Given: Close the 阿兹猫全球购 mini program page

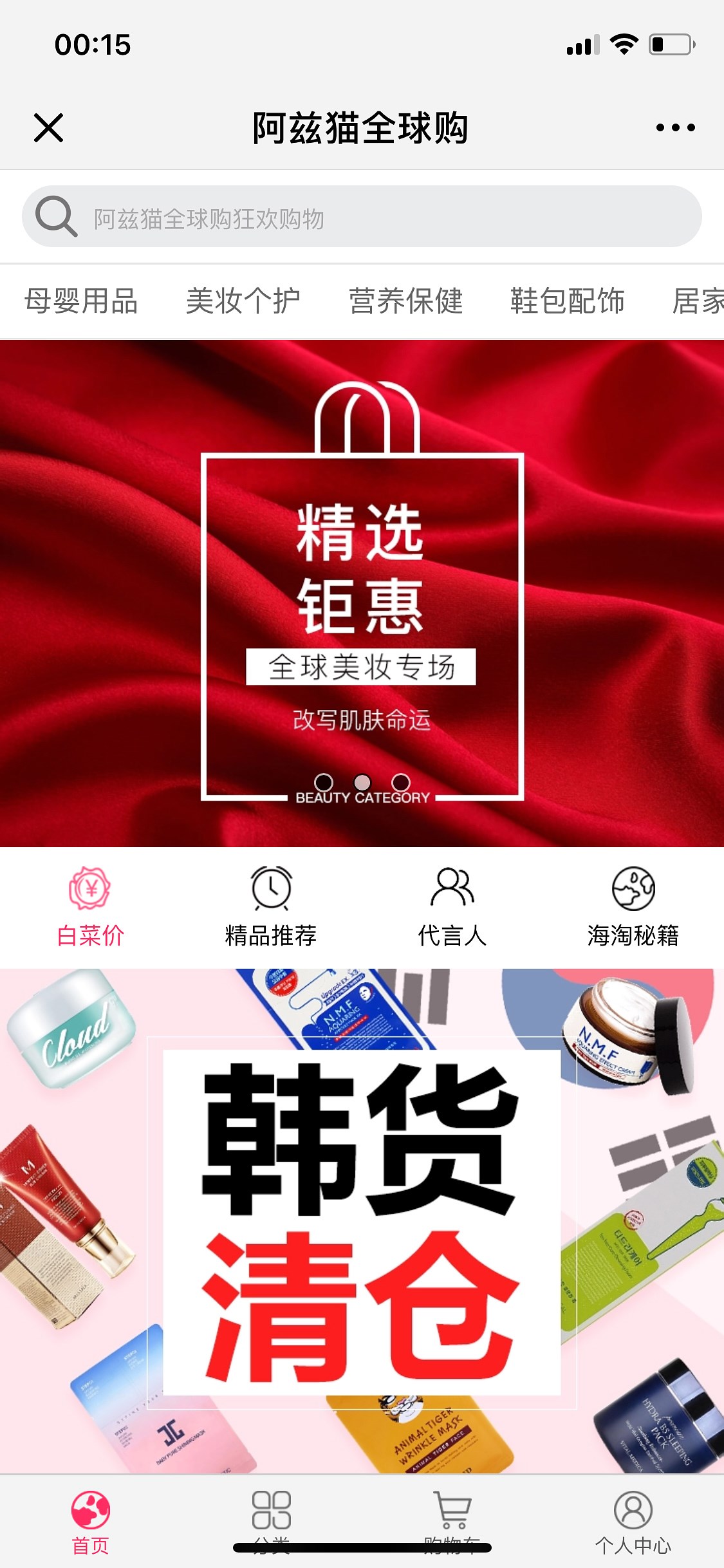Looking at the screenshot, I should pyautogui.click(x=48, y=127).
